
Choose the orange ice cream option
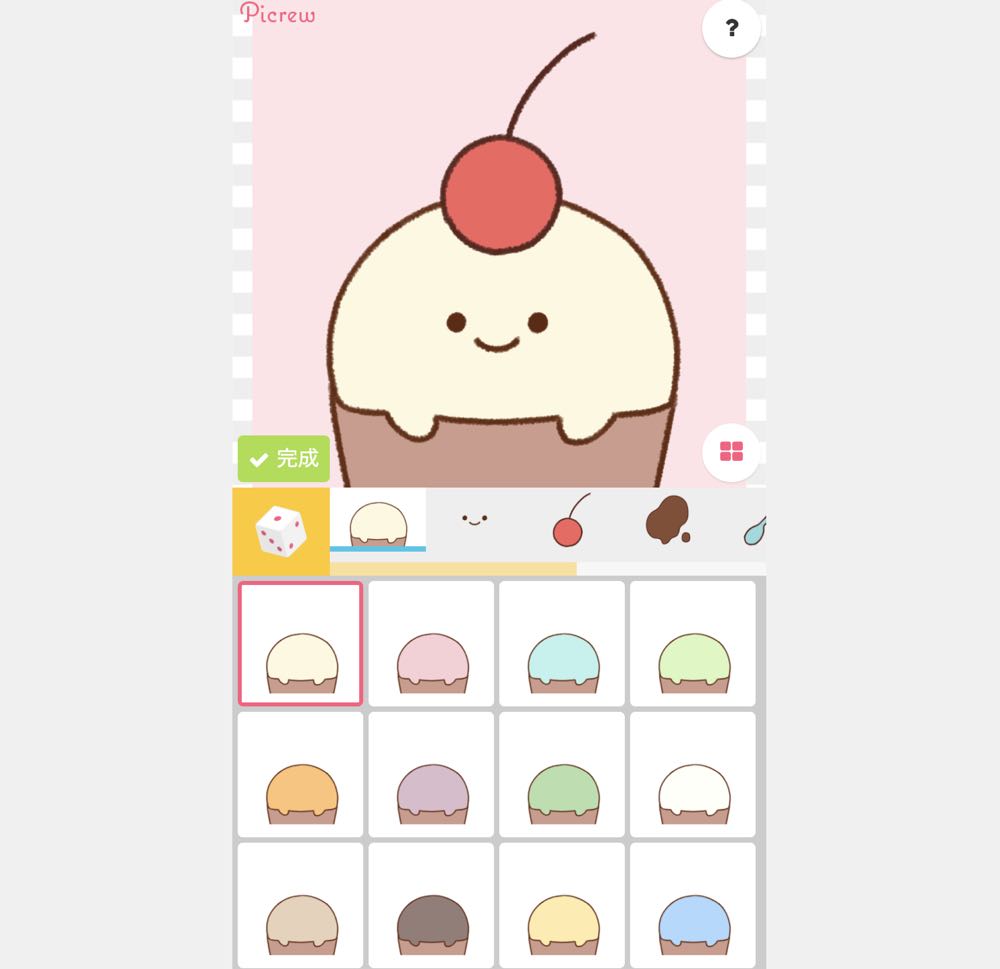coord(300,775)
